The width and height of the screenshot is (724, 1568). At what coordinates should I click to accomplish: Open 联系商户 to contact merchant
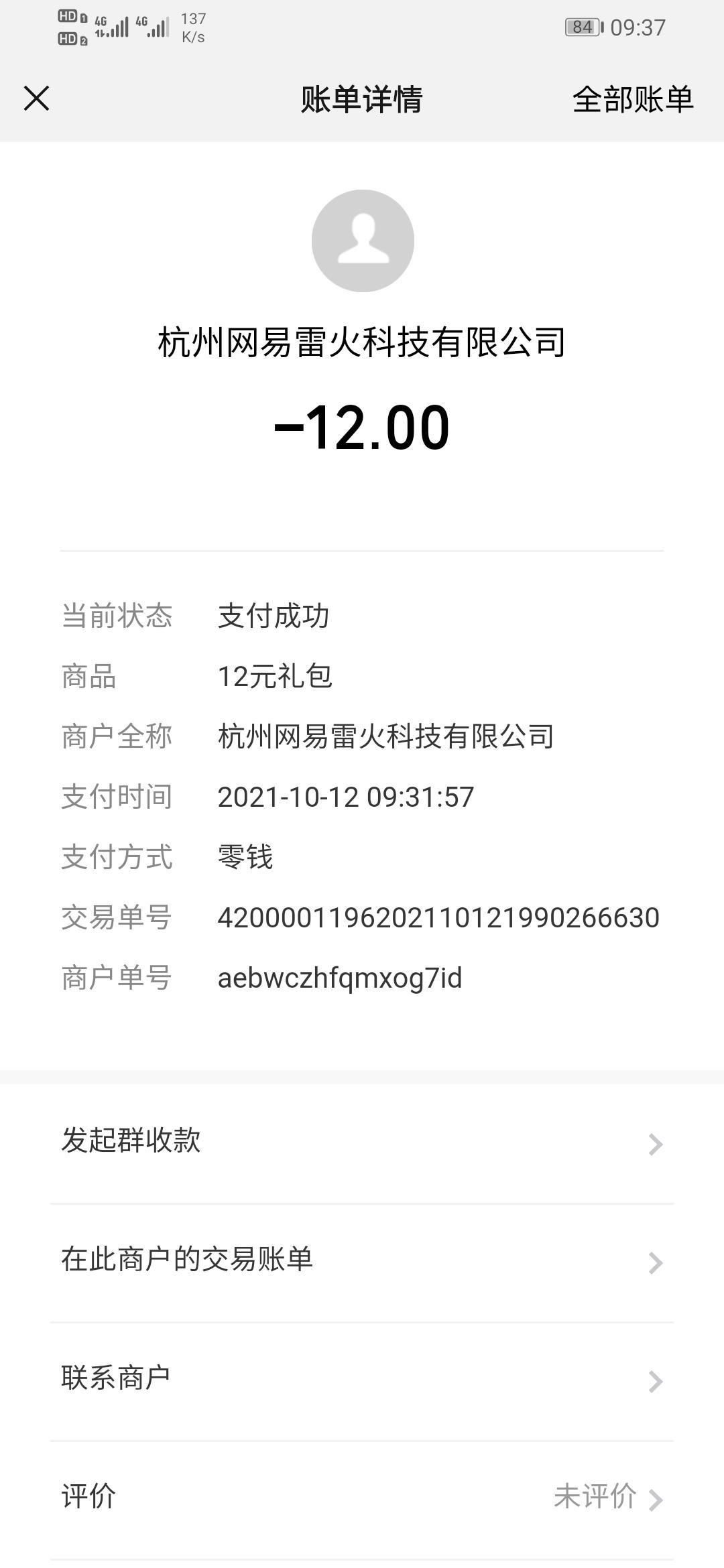pyautogui.click(x=362, y=1381)
